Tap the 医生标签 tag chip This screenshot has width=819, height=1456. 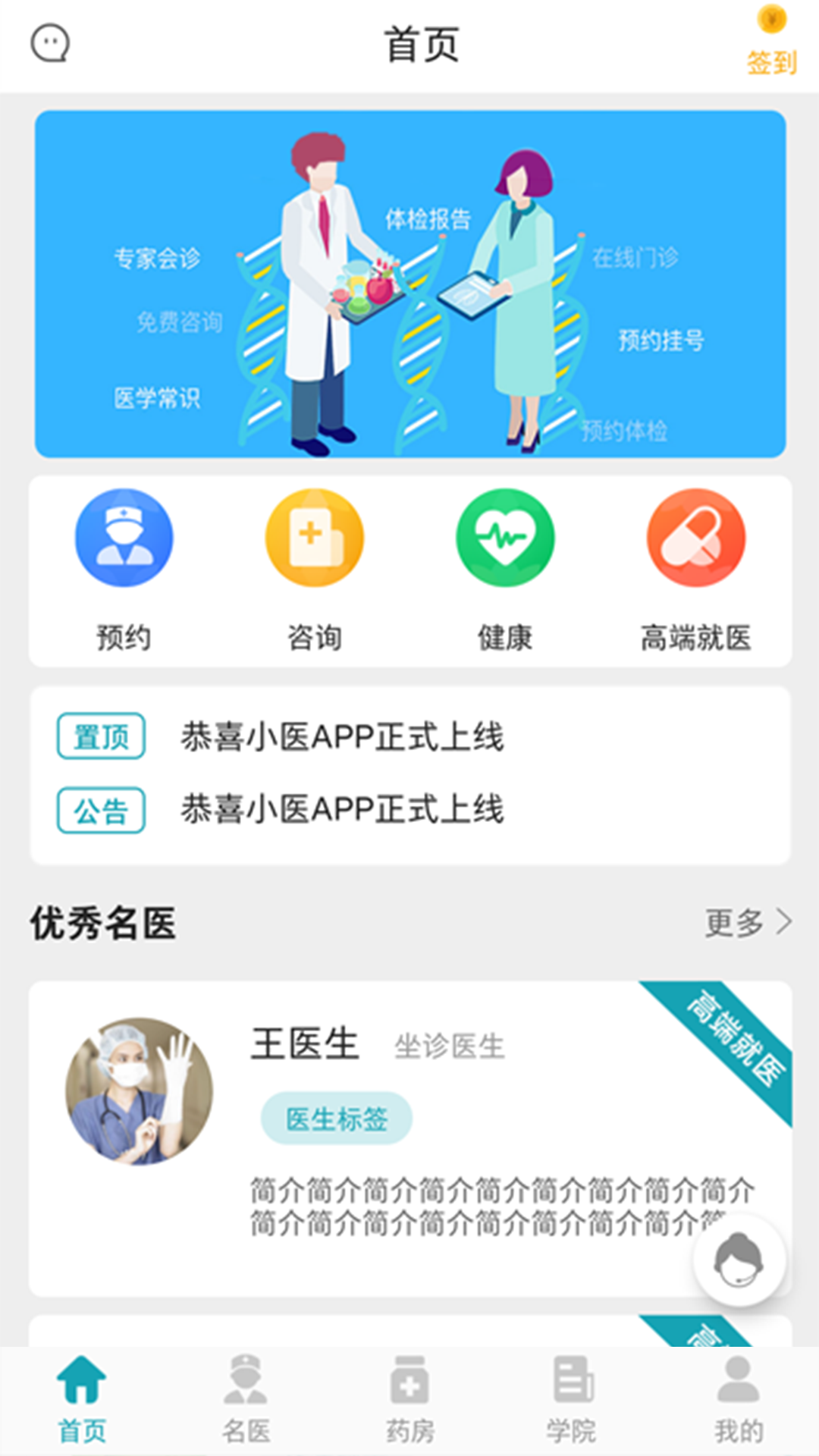click(336, 1119)
